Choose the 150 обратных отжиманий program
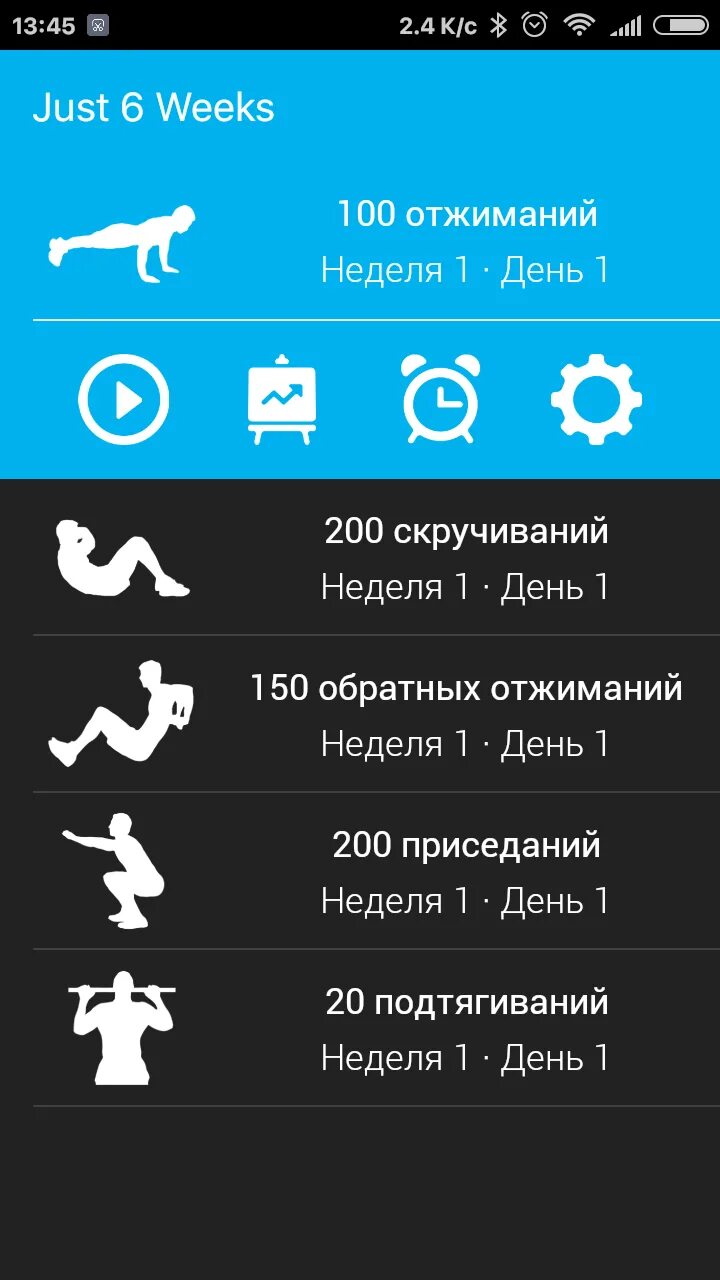 click(466, 715)
